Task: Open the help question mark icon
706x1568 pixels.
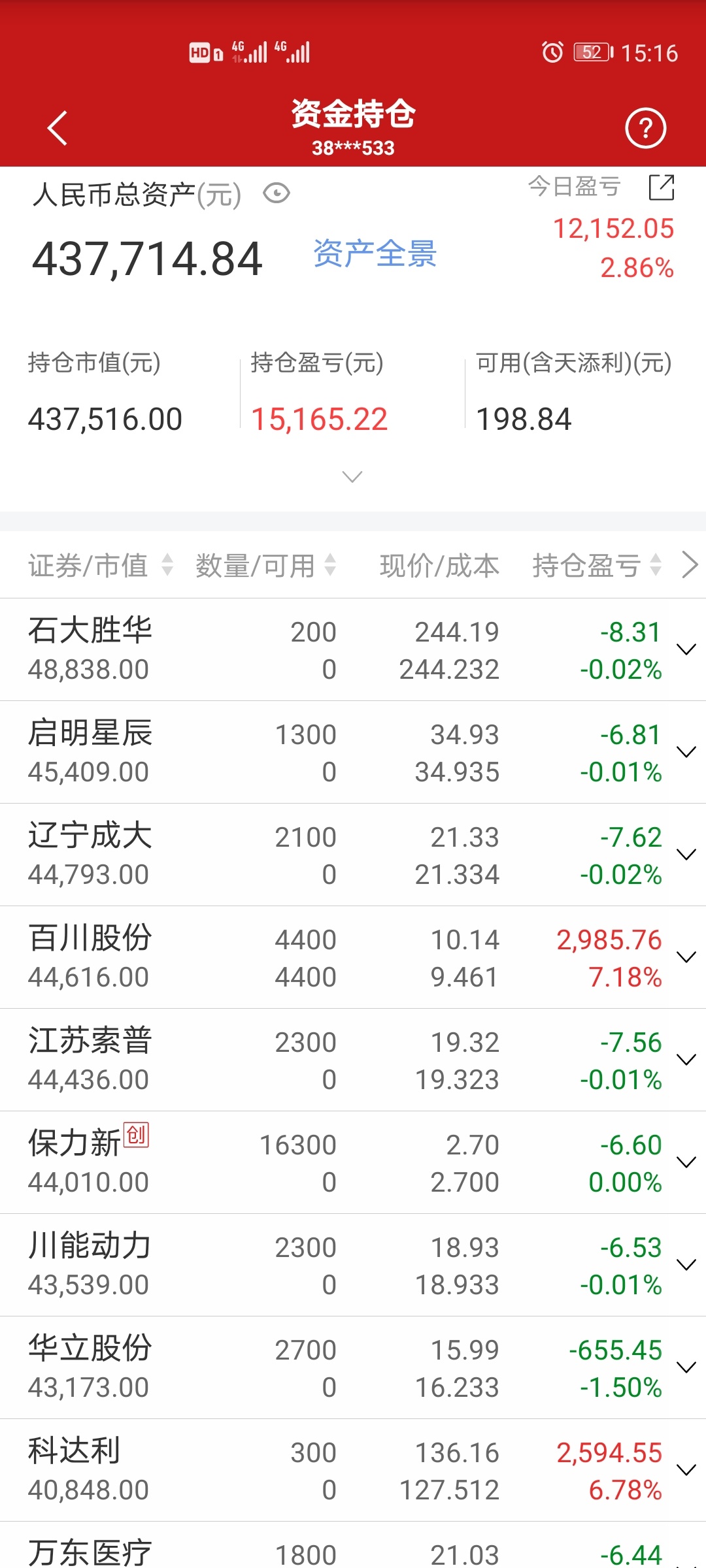Action: click(x=645, y=128)
